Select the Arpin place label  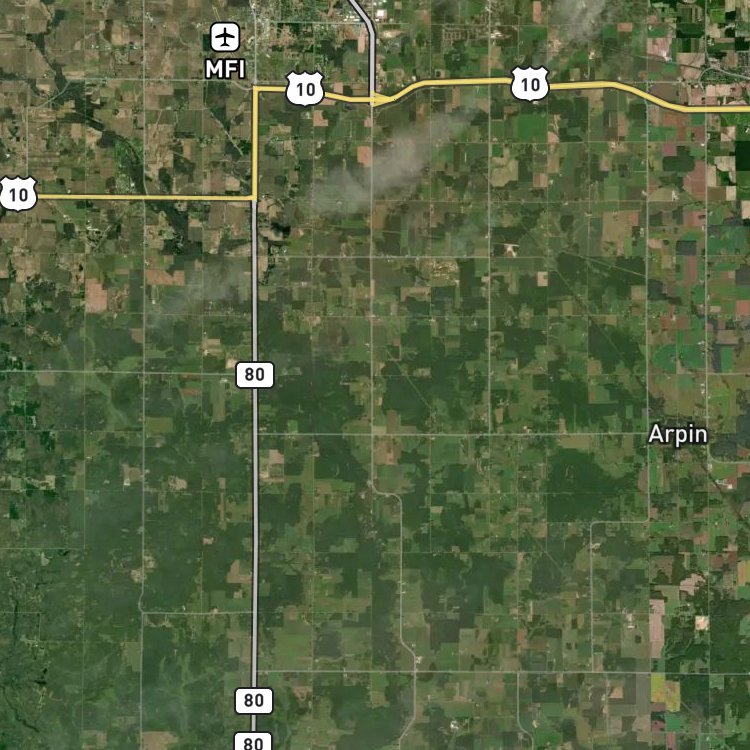[677, 434]
